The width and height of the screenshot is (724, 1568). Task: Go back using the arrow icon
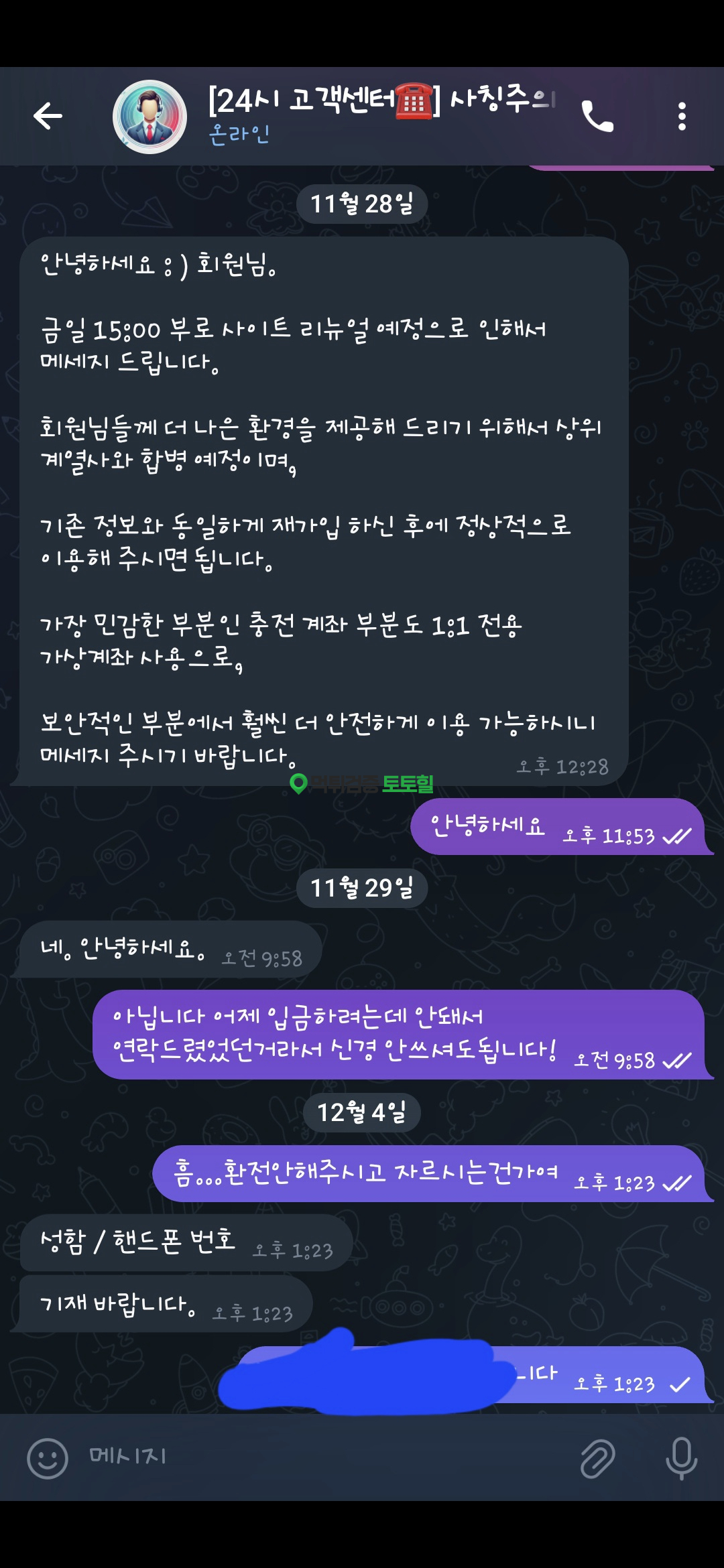point(48,116)
